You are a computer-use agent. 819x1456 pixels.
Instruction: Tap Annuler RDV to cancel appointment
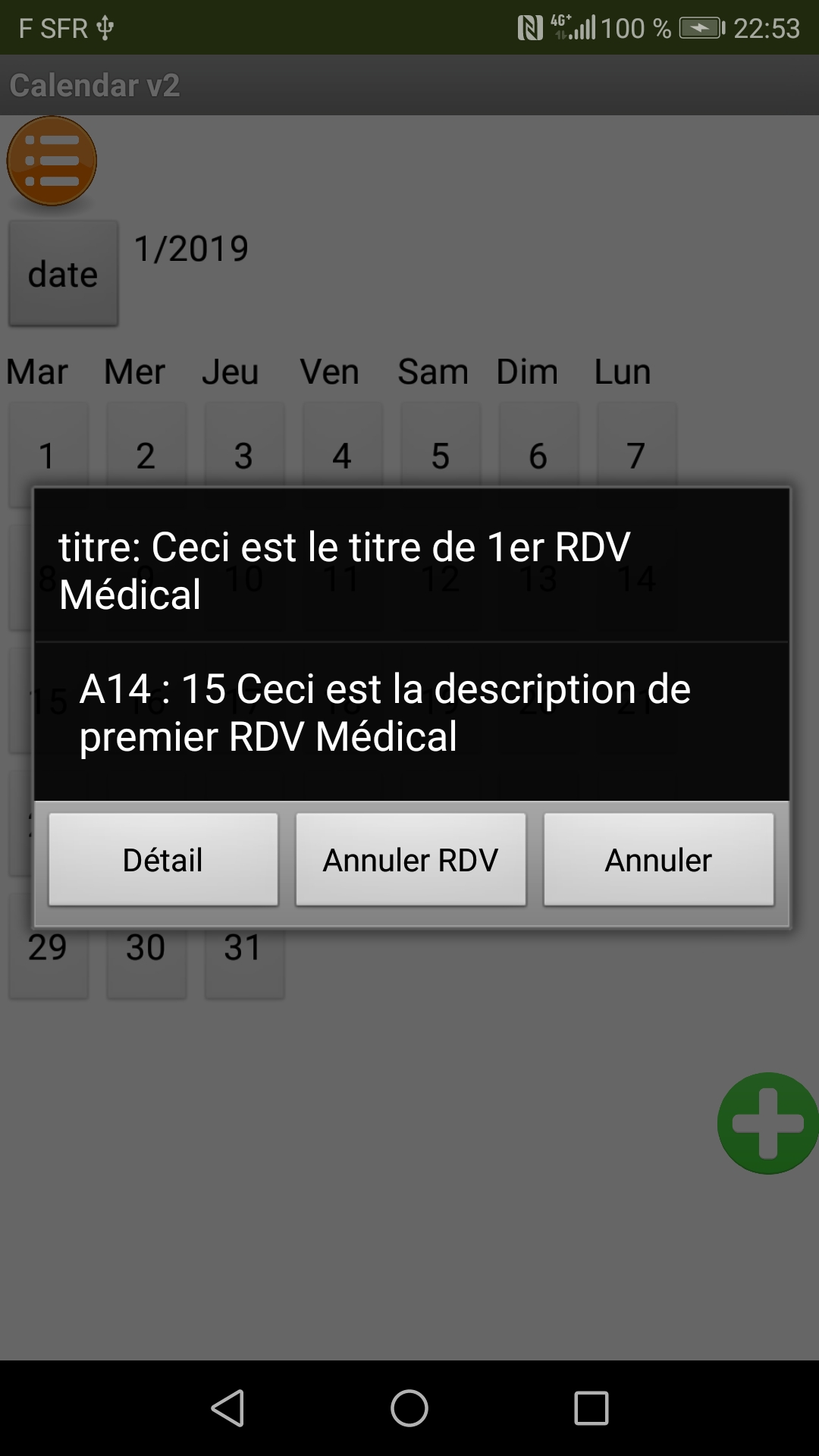coord(410,859)
